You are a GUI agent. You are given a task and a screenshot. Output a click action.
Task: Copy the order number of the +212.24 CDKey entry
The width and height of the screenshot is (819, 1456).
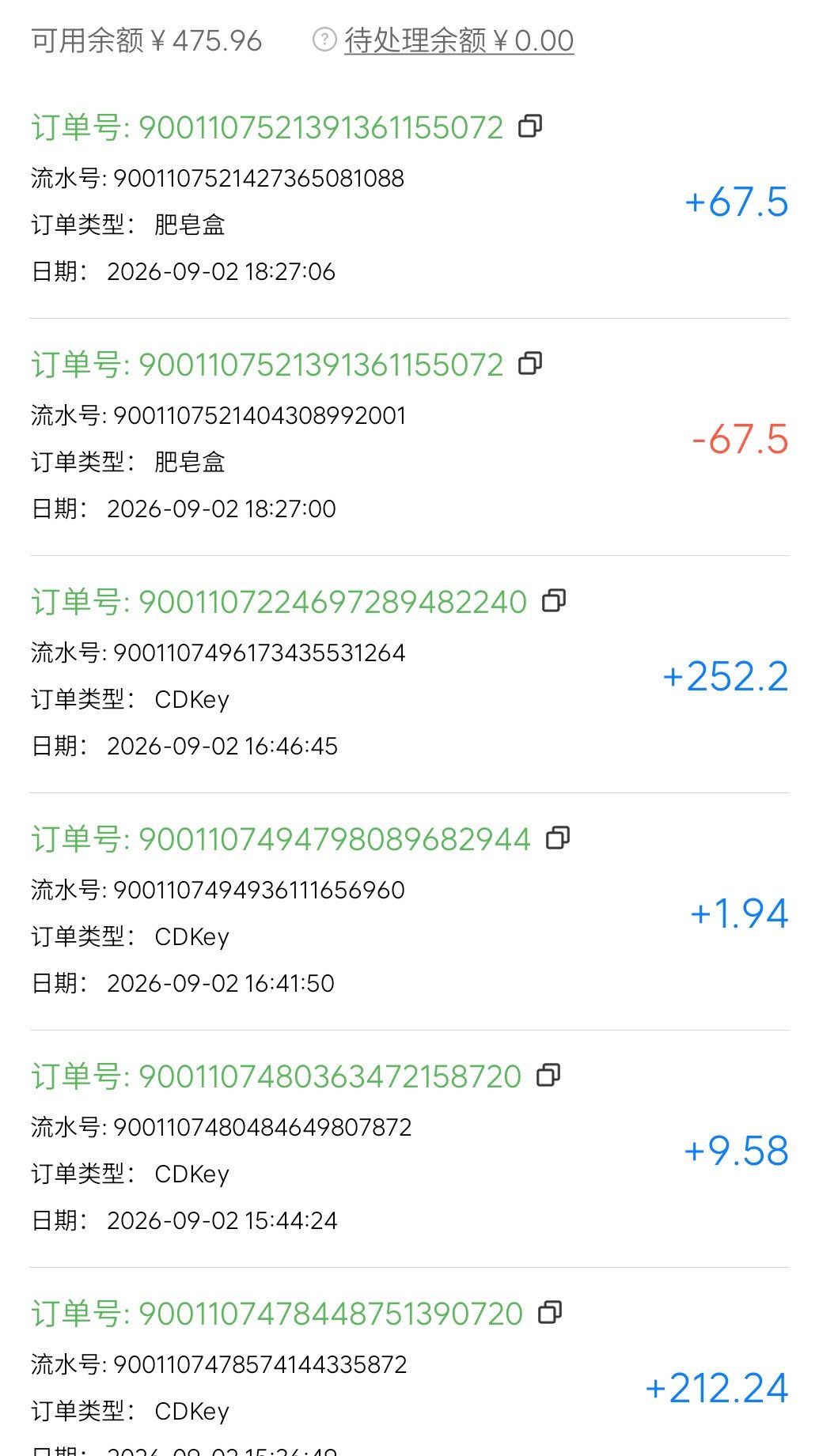[x=550, y=1312]
